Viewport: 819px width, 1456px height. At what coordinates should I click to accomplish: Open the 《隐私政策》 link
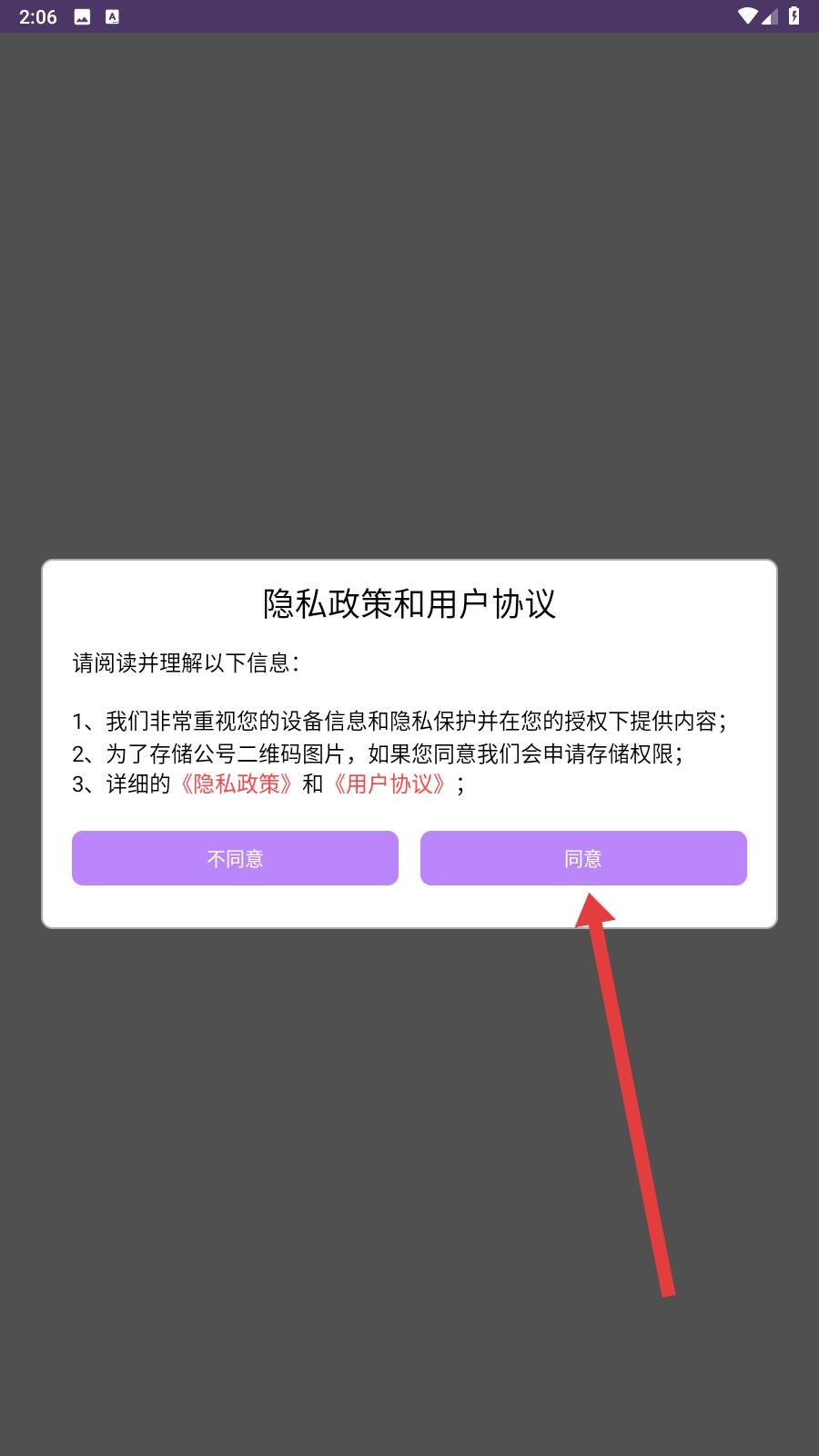pos(237,784)
